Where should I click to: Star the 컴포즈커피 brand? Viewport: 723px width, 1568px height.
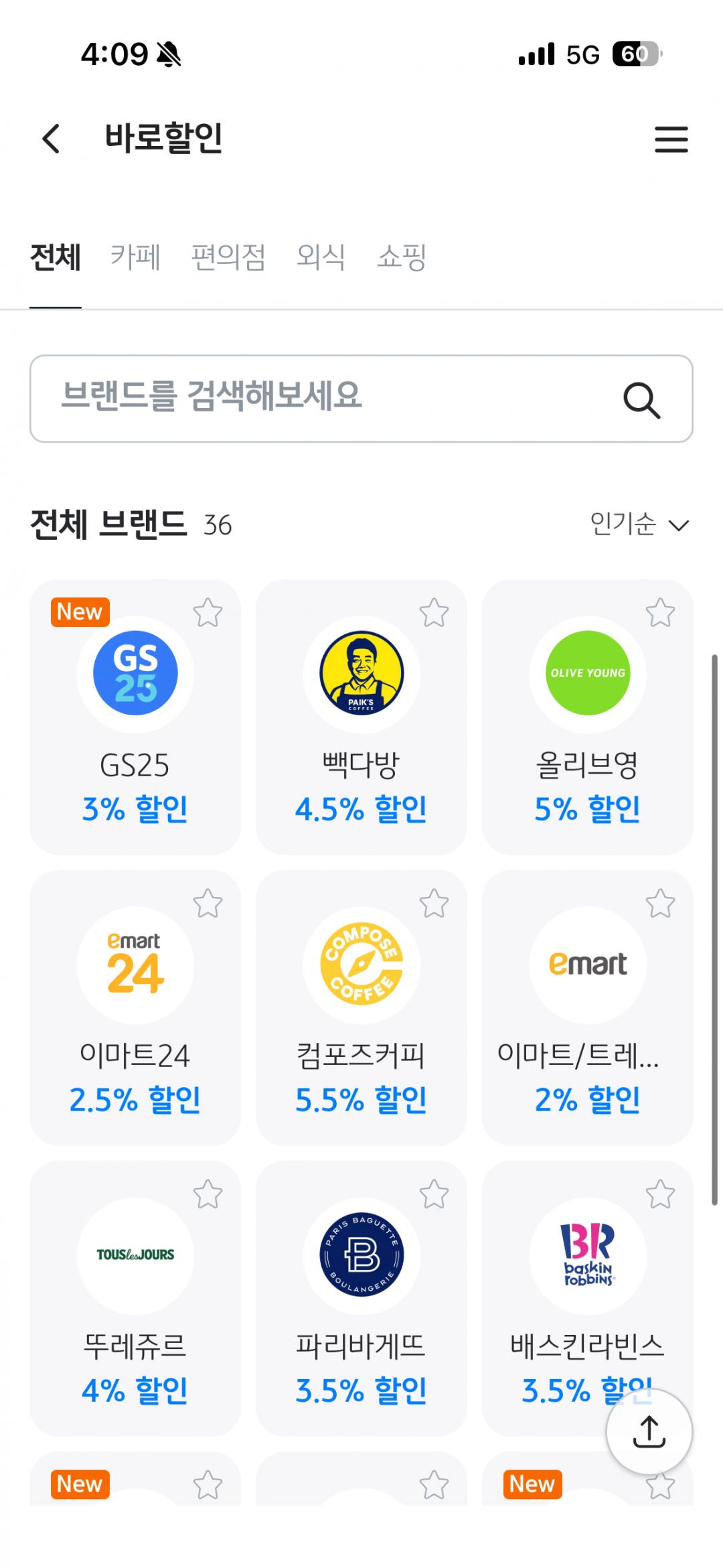[x=434, y=904]
